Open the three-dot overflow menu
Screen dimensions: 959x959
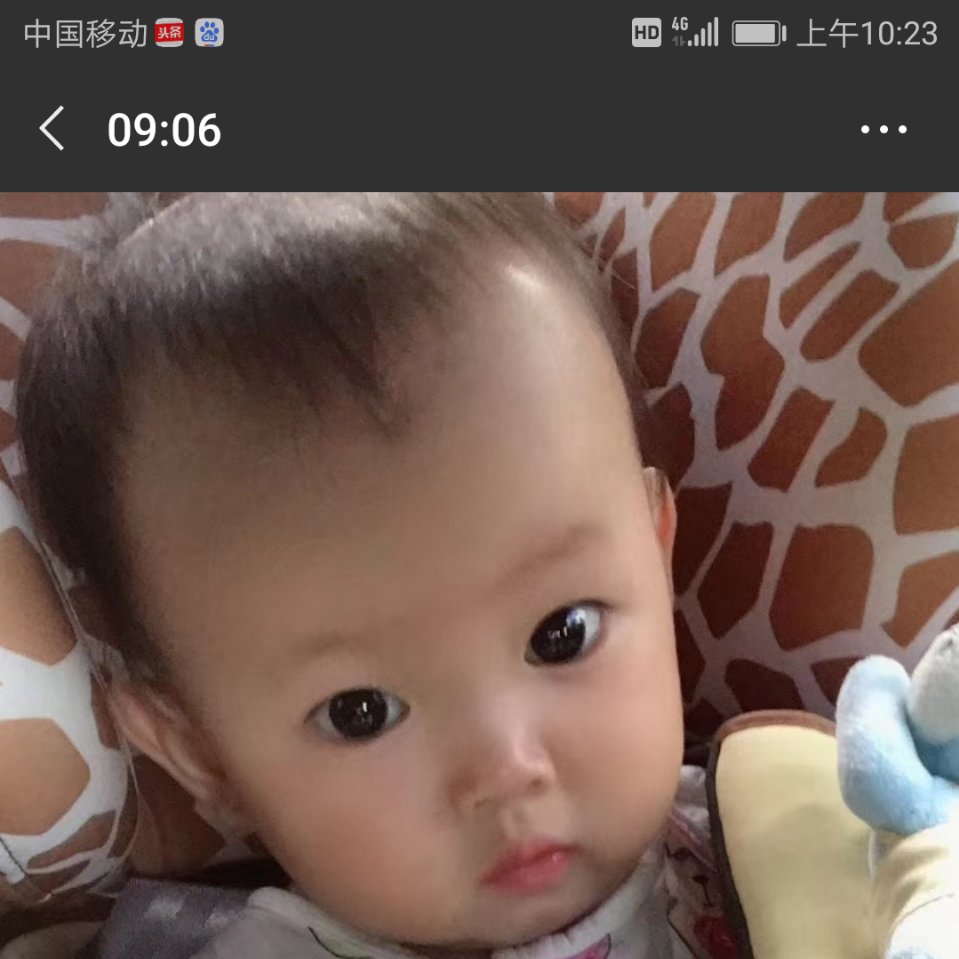[x=883, y=129]
